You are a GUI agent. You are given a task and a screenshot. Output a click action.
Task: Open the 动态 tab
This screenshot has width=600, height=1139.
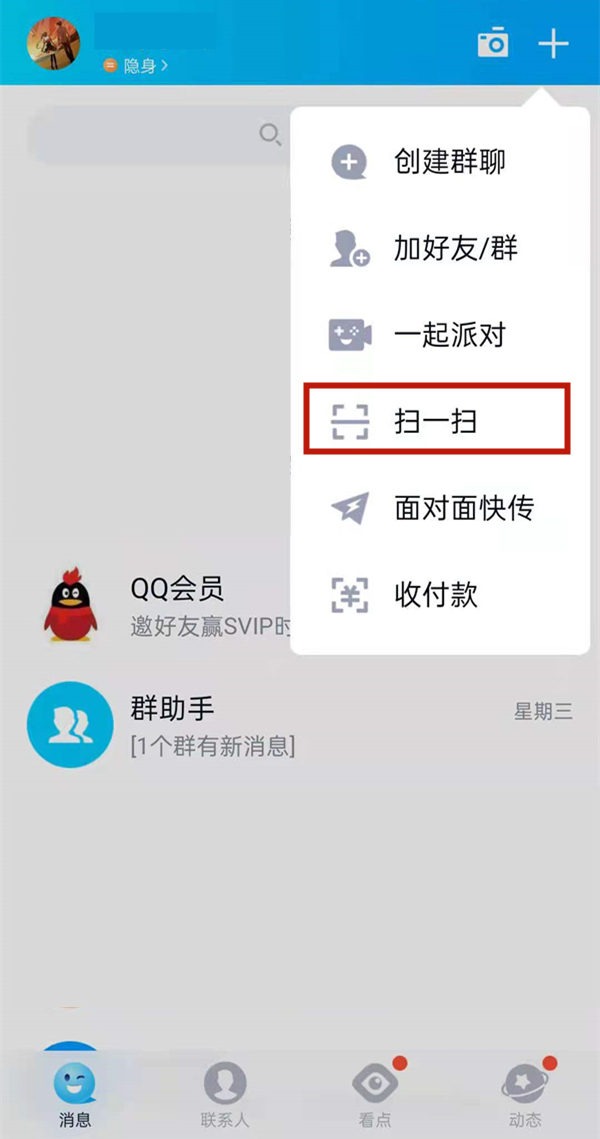525,1092
